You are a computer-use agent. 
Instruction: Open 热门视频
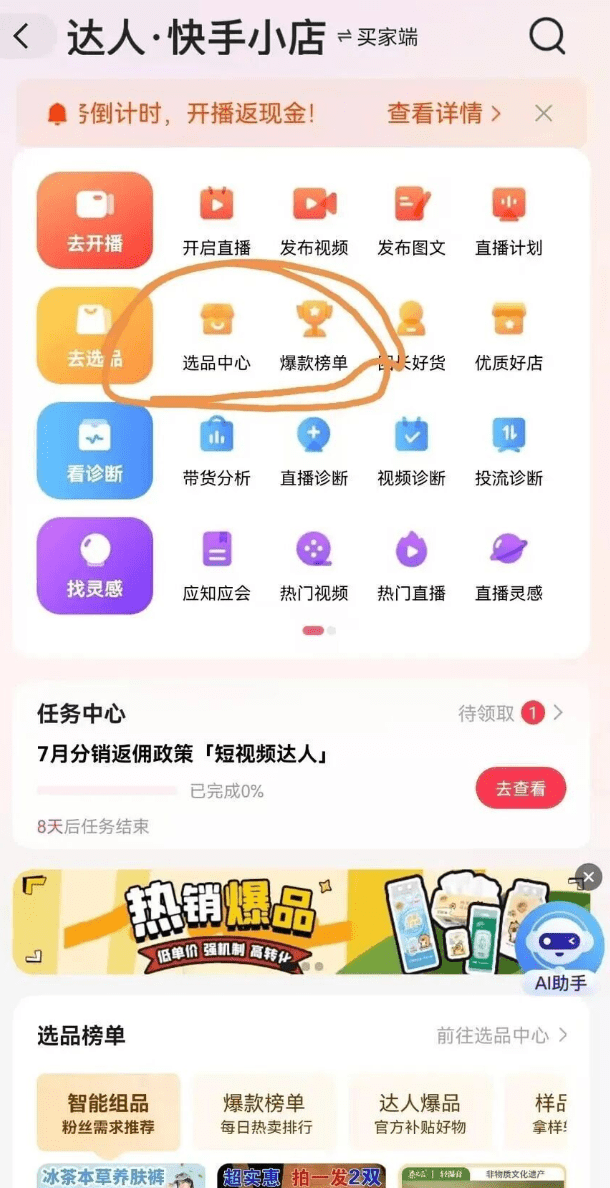point(314,566)
